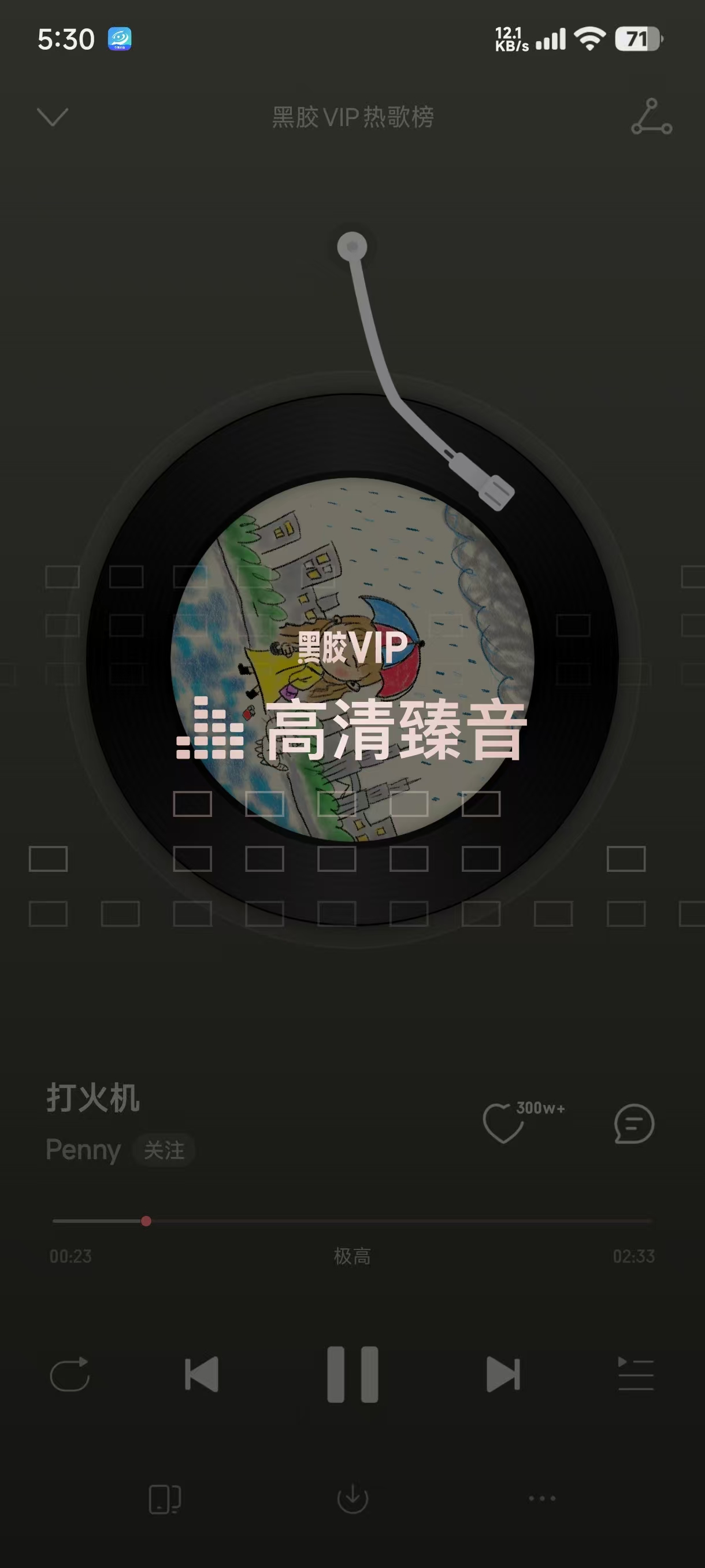
Task: Share the song via top-right icon
Action: pos(651,116)
